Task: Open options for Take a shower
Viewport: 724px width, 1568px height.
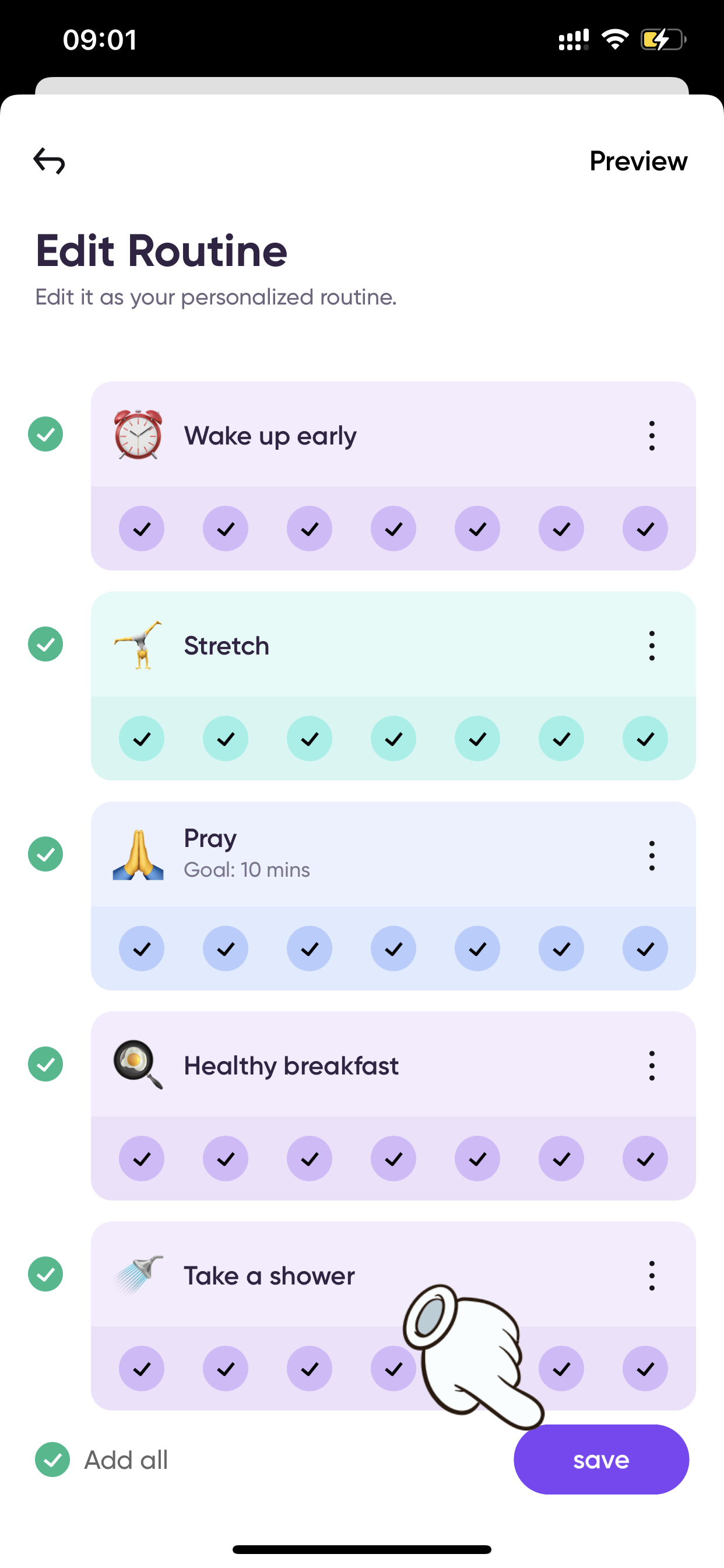Action: pos(652,1275)
